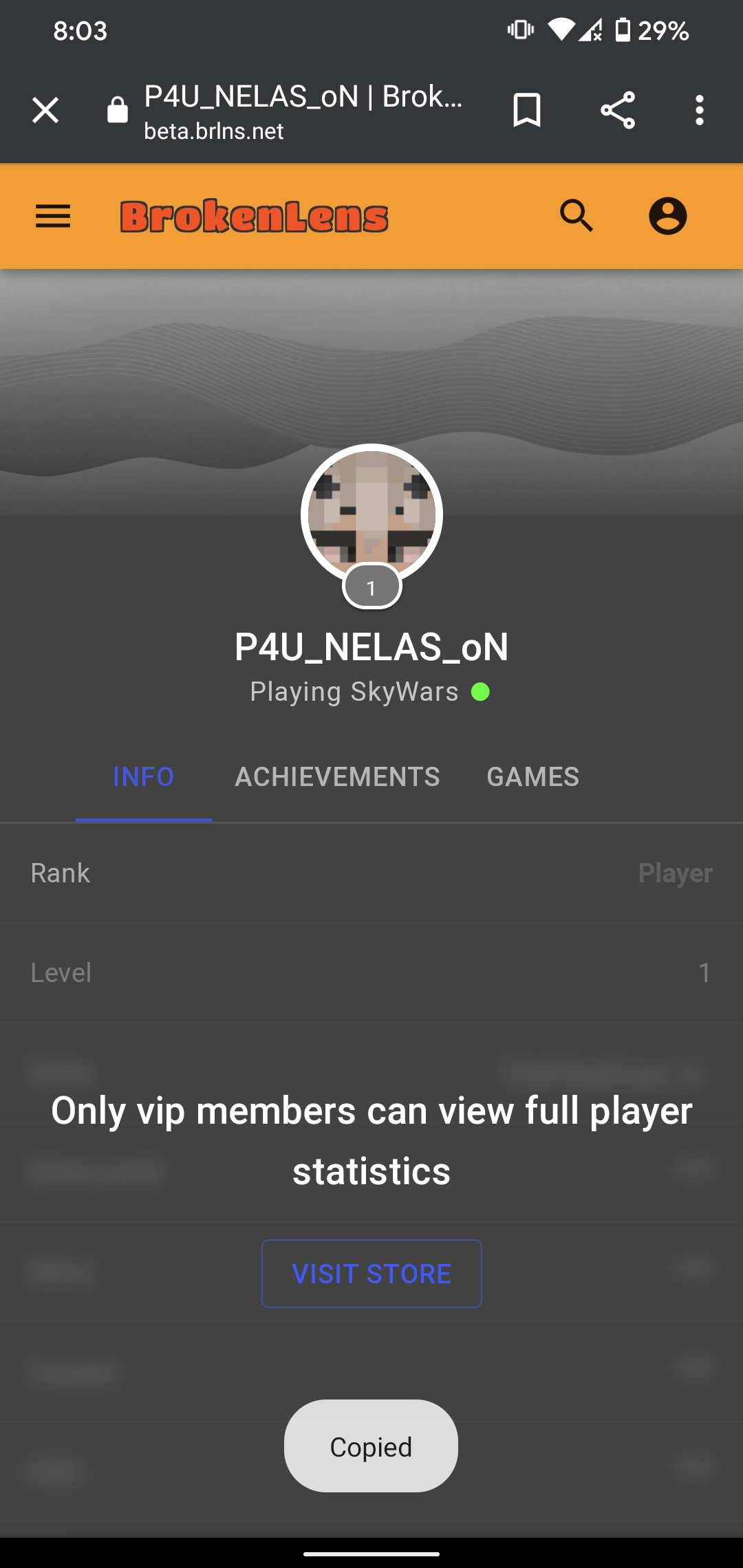Close the browser custom tab
Screen dimensions: 743x1568
[x=45, y=110]
